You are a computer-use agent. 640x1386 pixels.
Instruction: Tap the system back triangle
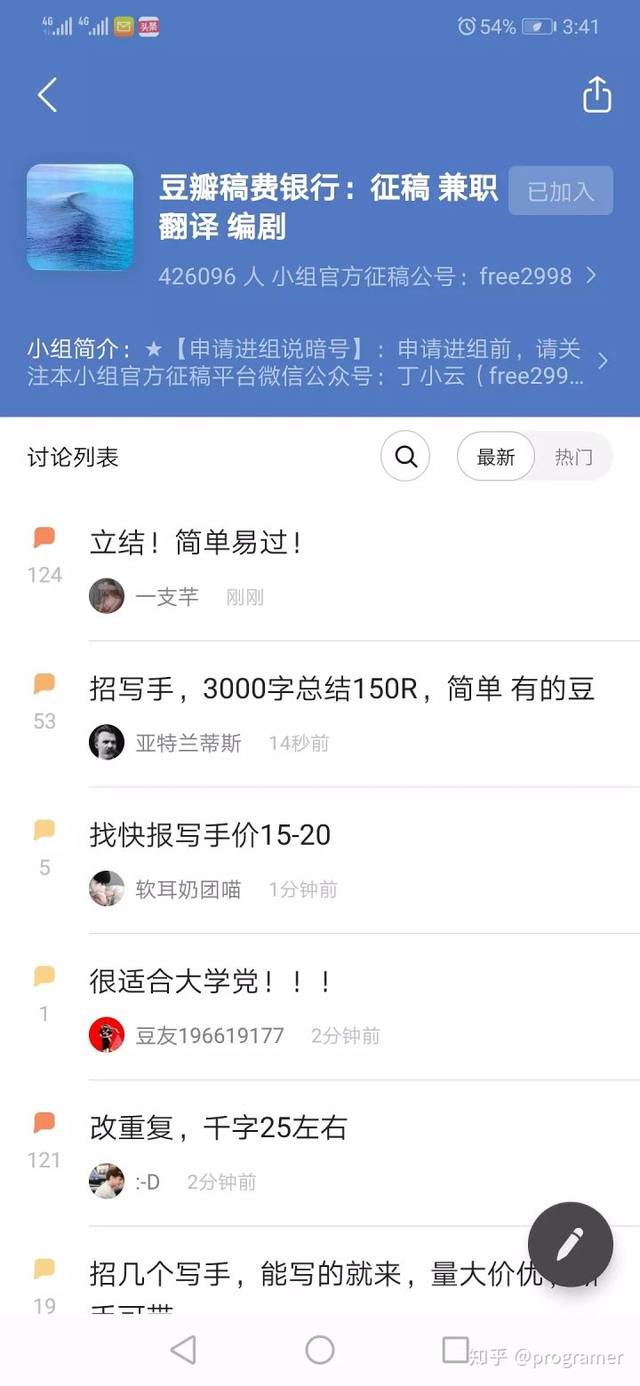pyautogui.click(x=183, y=1350)
